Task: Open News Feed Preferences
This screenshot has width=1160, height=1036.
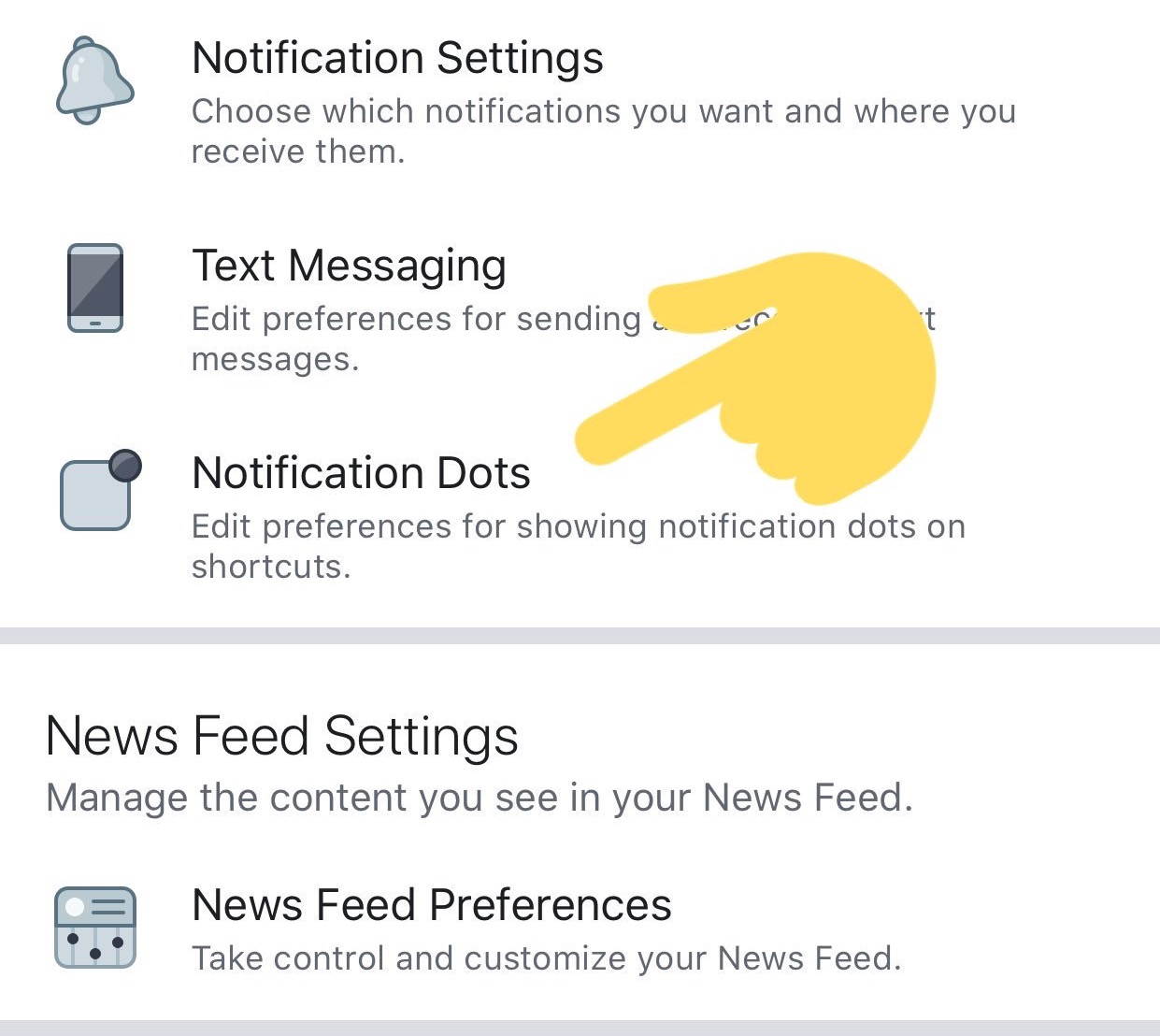Action: click(431, 906)
